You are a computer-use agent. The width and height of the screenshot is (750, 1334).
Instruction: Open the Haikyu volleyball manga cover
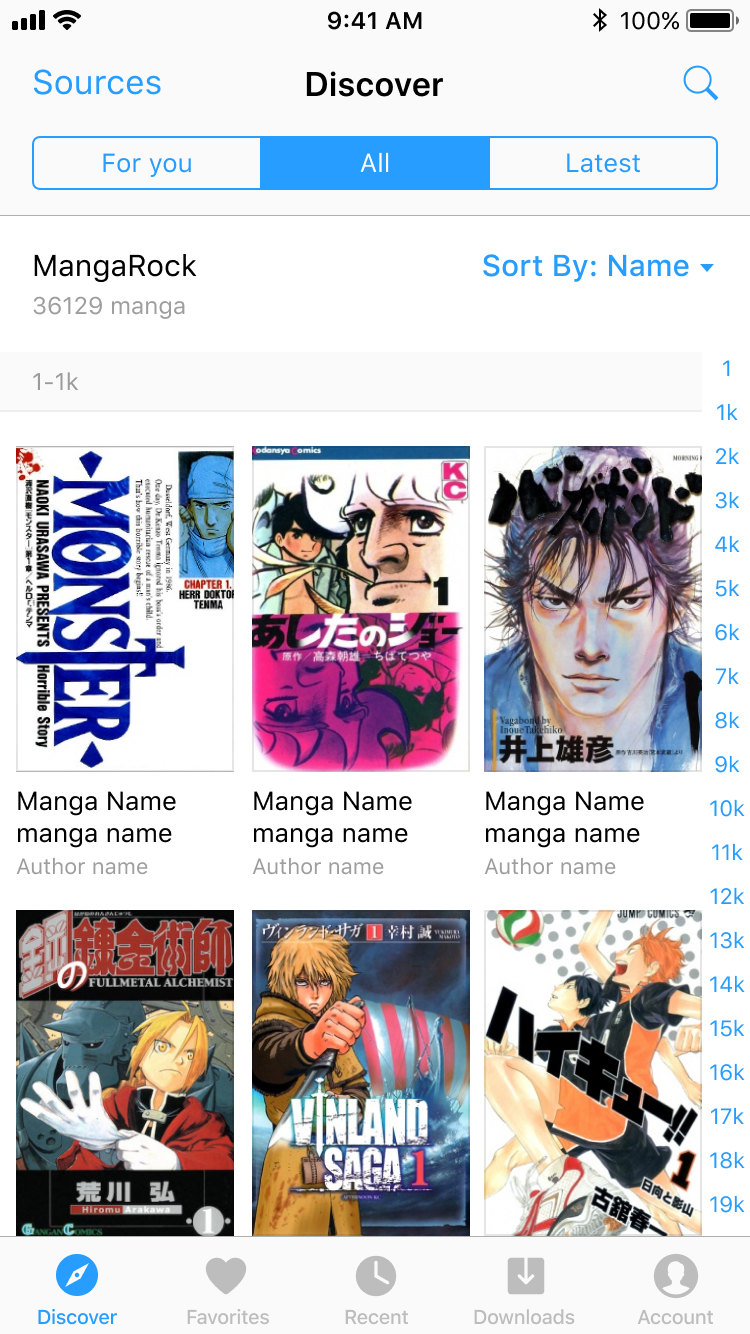(593, 1070)
